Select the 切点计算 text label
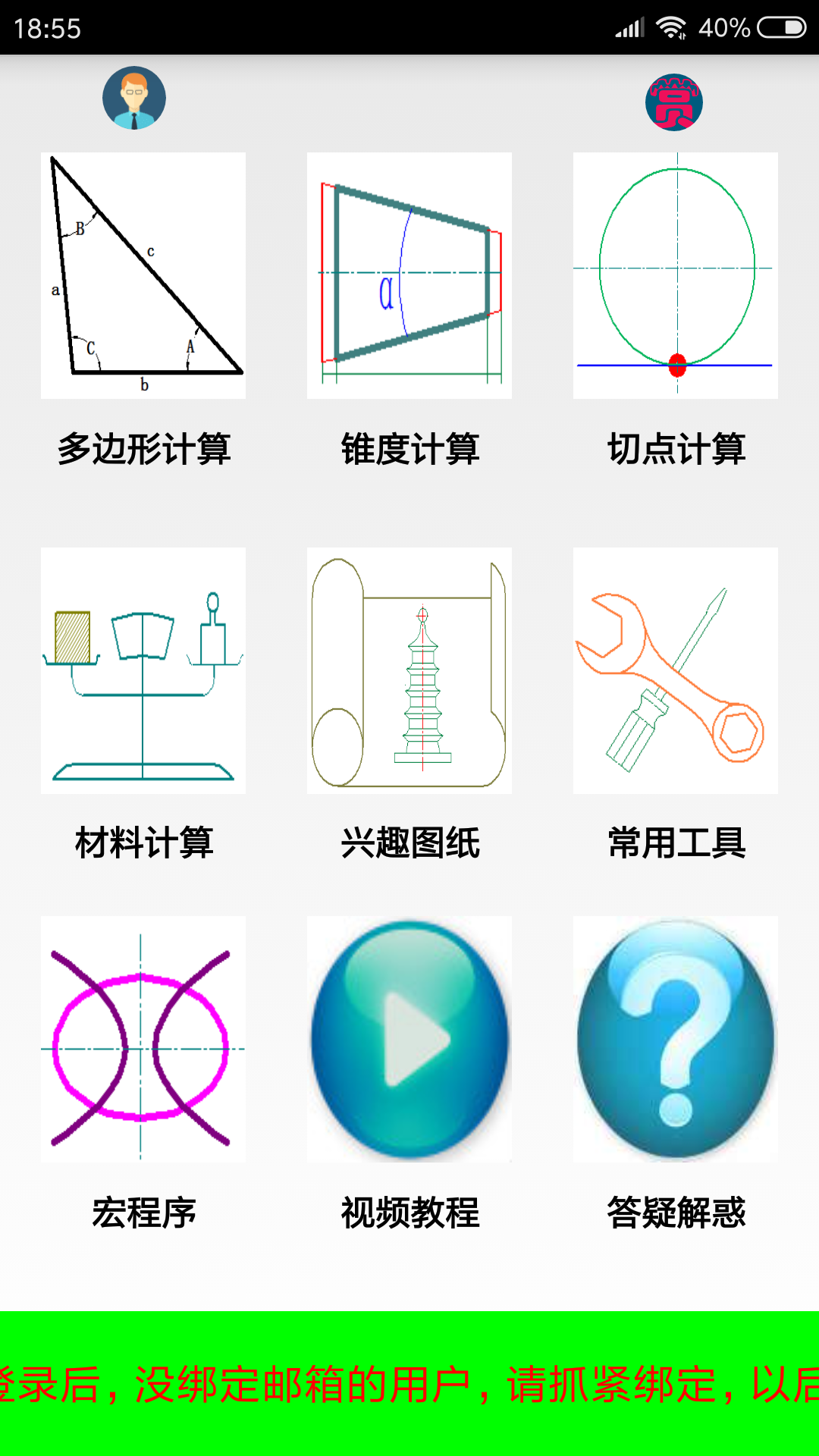Image resolution: width=819 pixels, height=1456 pixels. pyautogui.click(x=677, y=449)
